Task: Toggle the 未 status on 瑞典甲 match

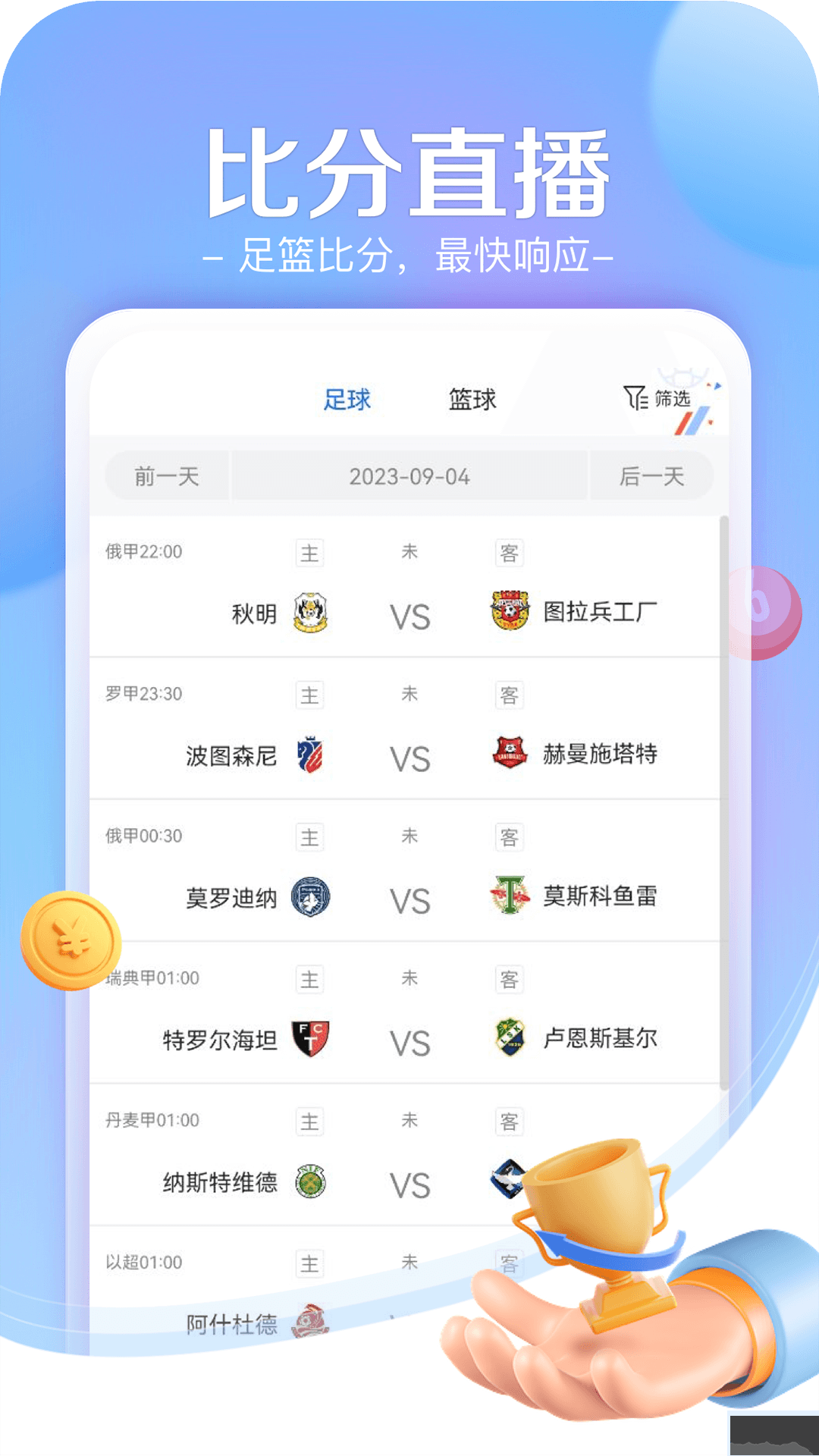Action: click(x=409, y=979)
